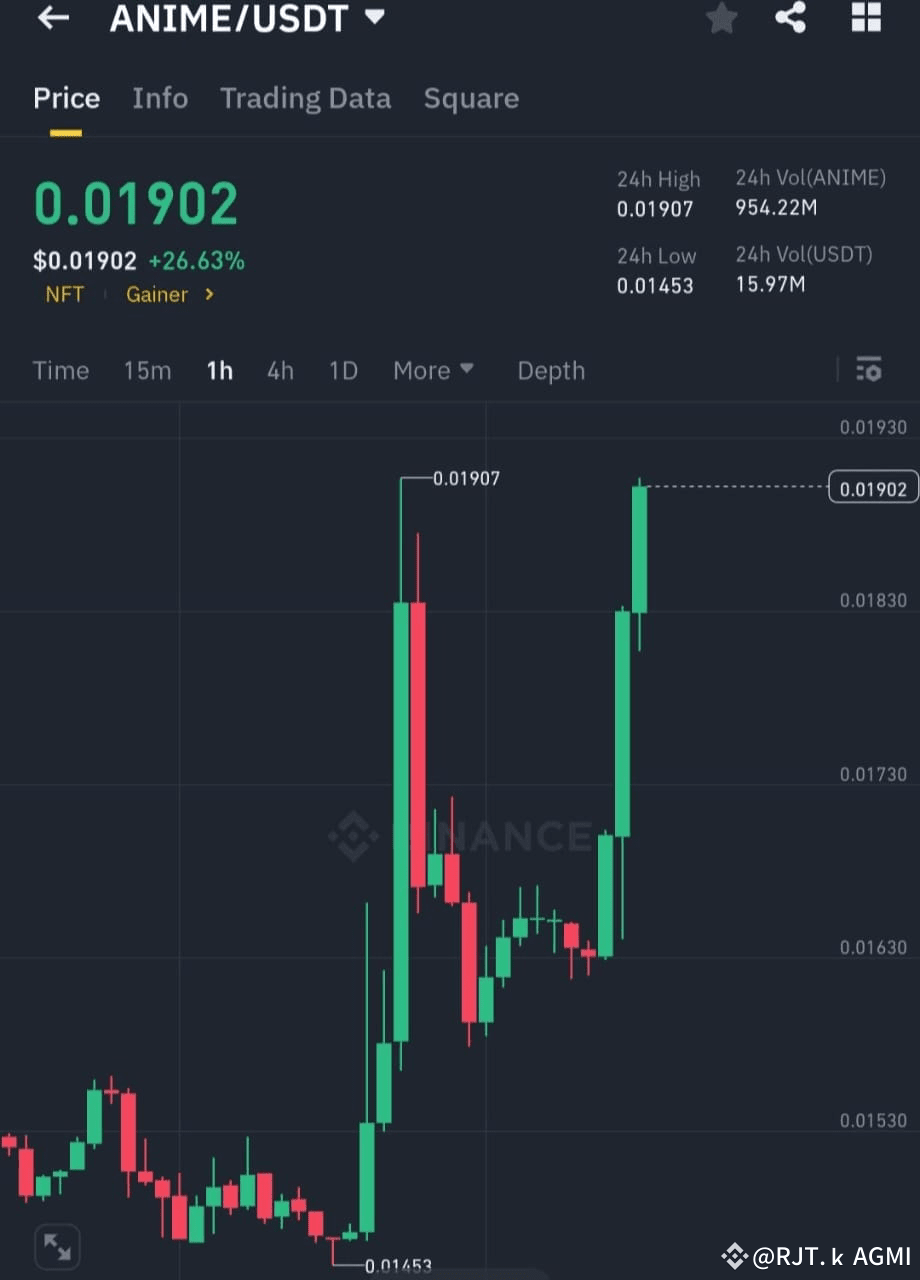Open the share options with the share icon

click(791, 18)
